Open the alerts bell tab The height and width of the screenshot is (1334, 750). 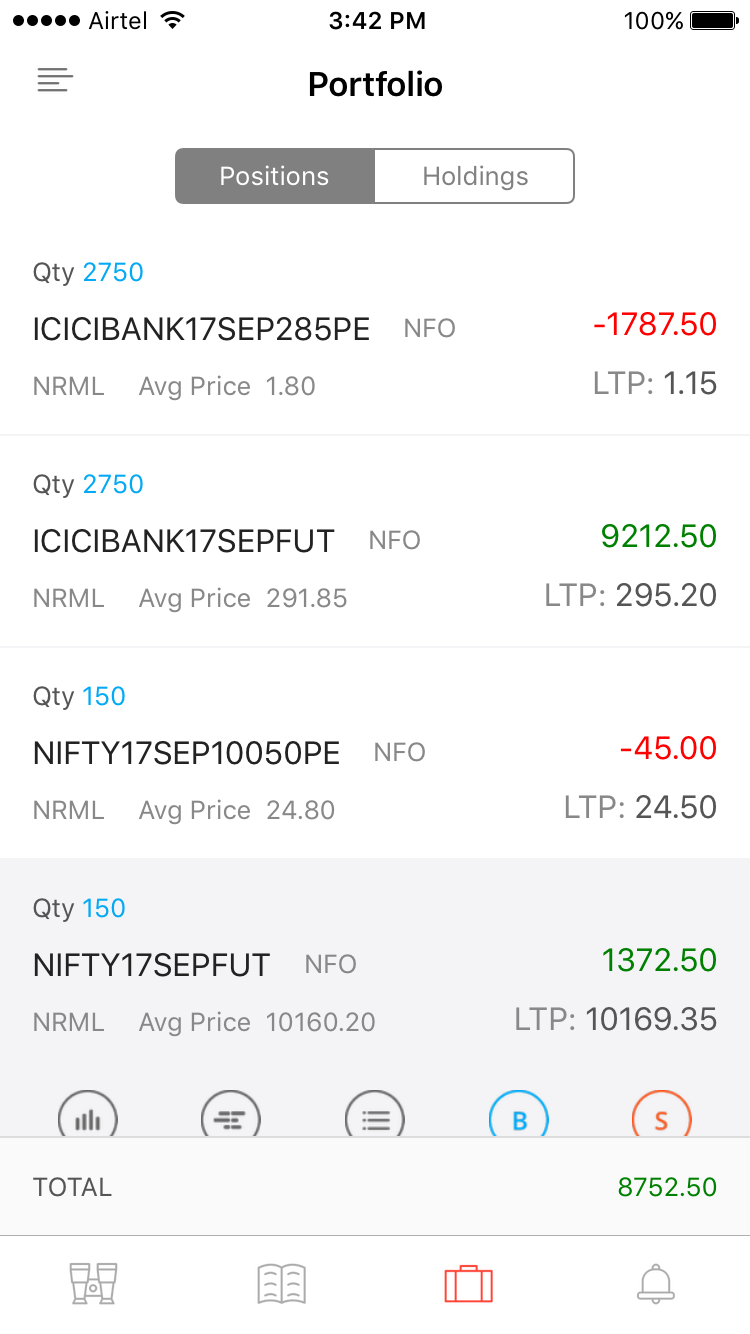pyautogui.click(x=656, y=1283)
